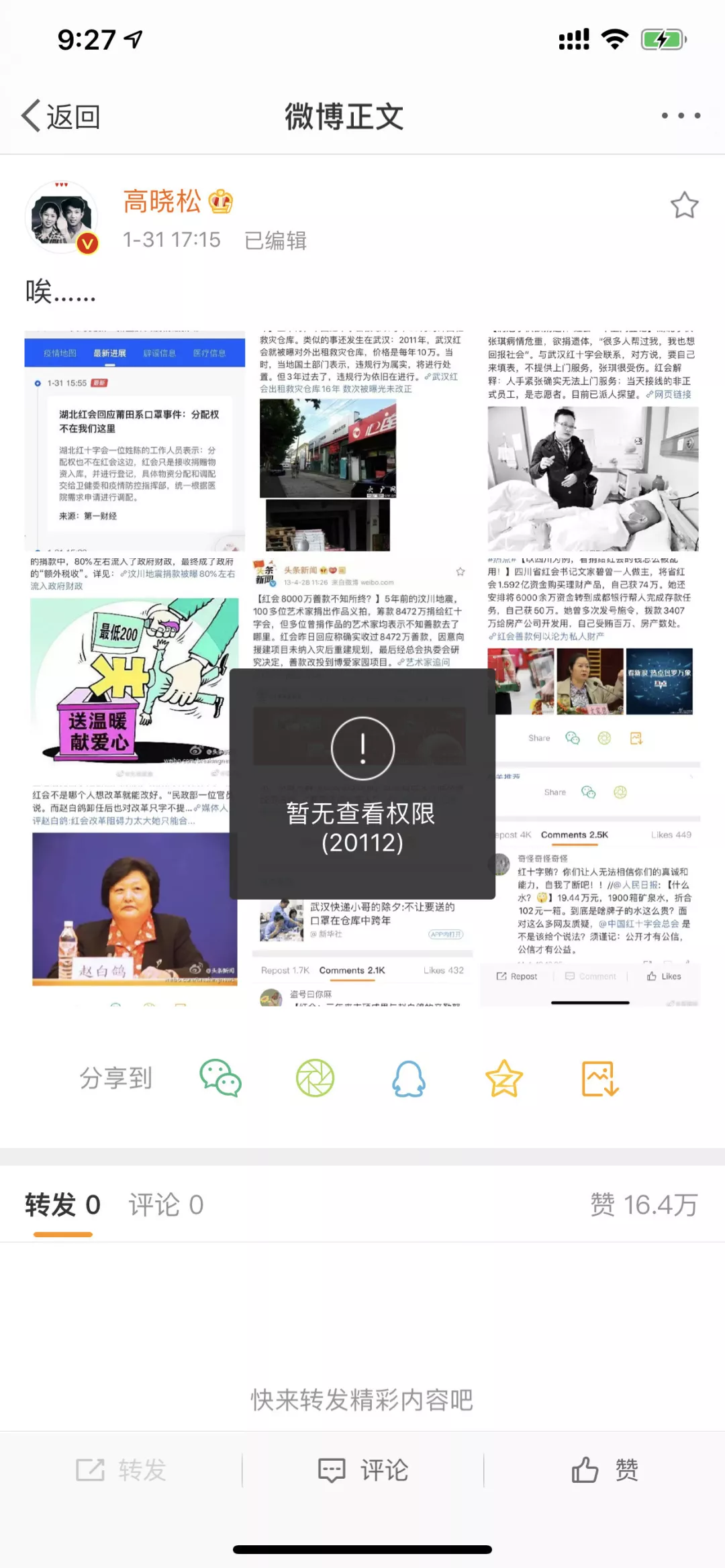Share to QQ
This screenshot has height=1568, width=725.
point(409,1078)
